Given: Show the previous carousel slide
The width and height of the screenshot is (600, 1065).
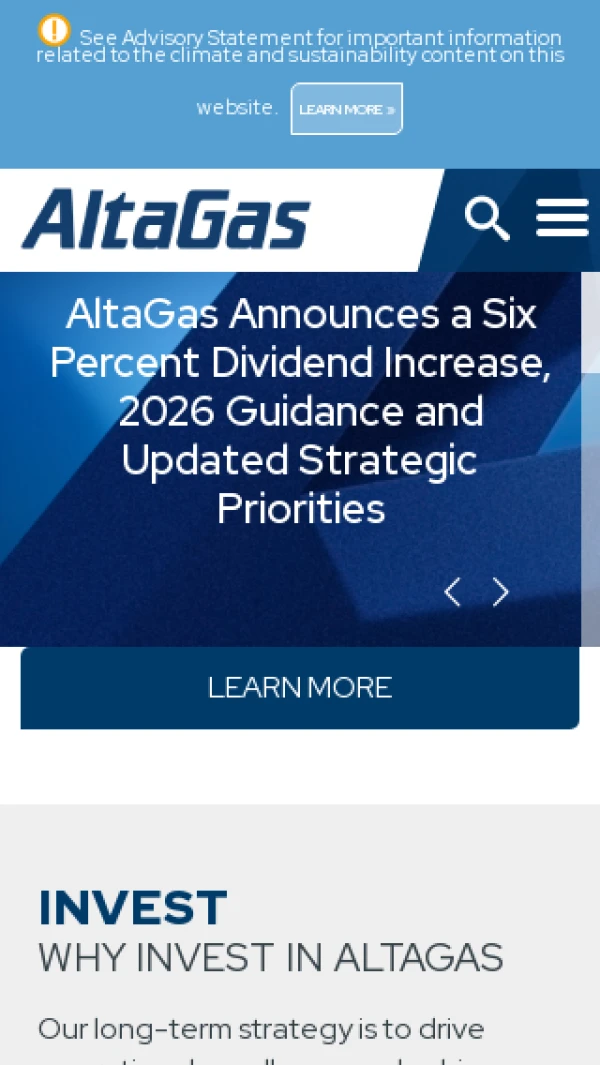Looking at the screenshot, I should click(452, 592).
